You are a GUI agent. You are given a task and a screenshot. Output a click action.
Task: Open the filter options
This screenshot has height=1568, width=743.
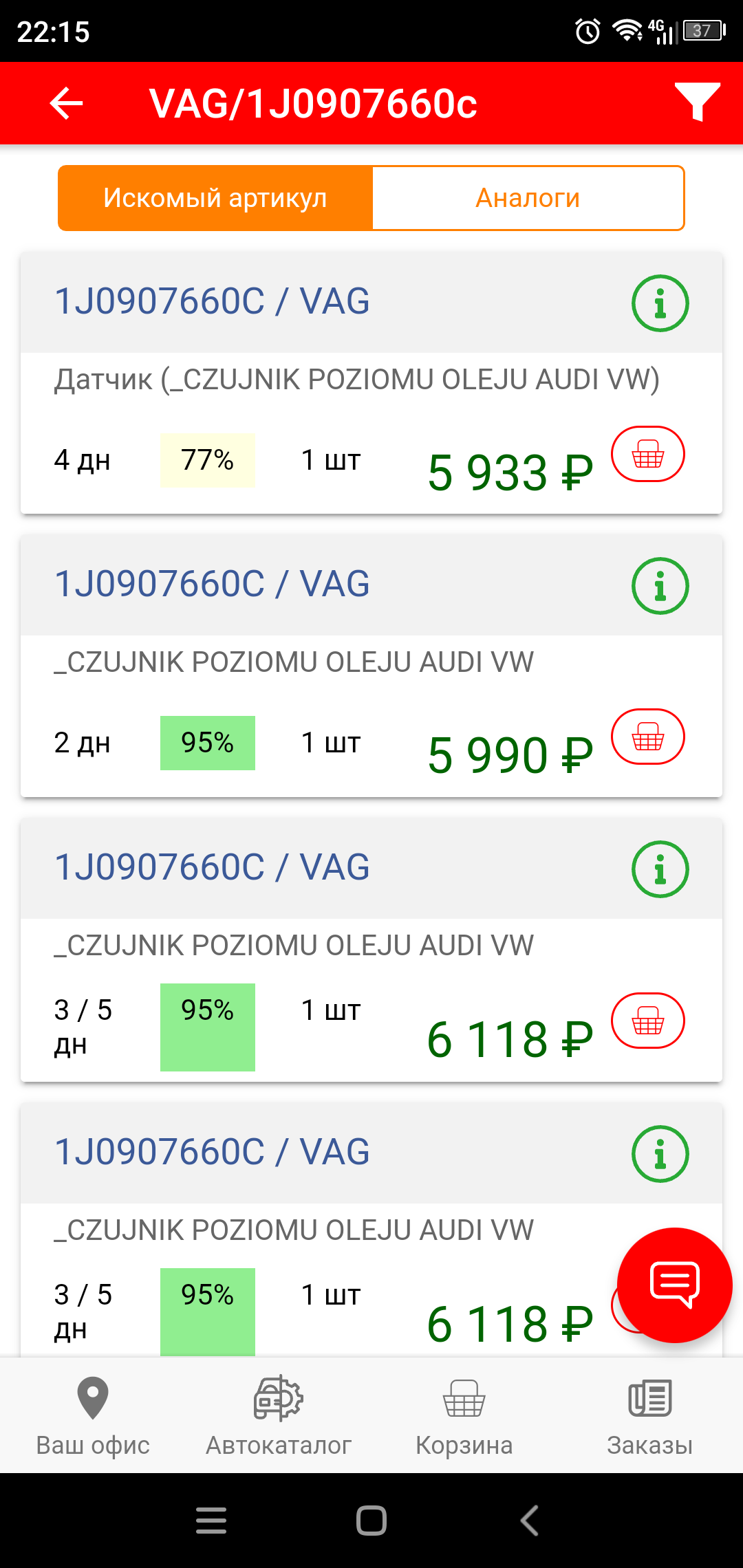point(697,102)
